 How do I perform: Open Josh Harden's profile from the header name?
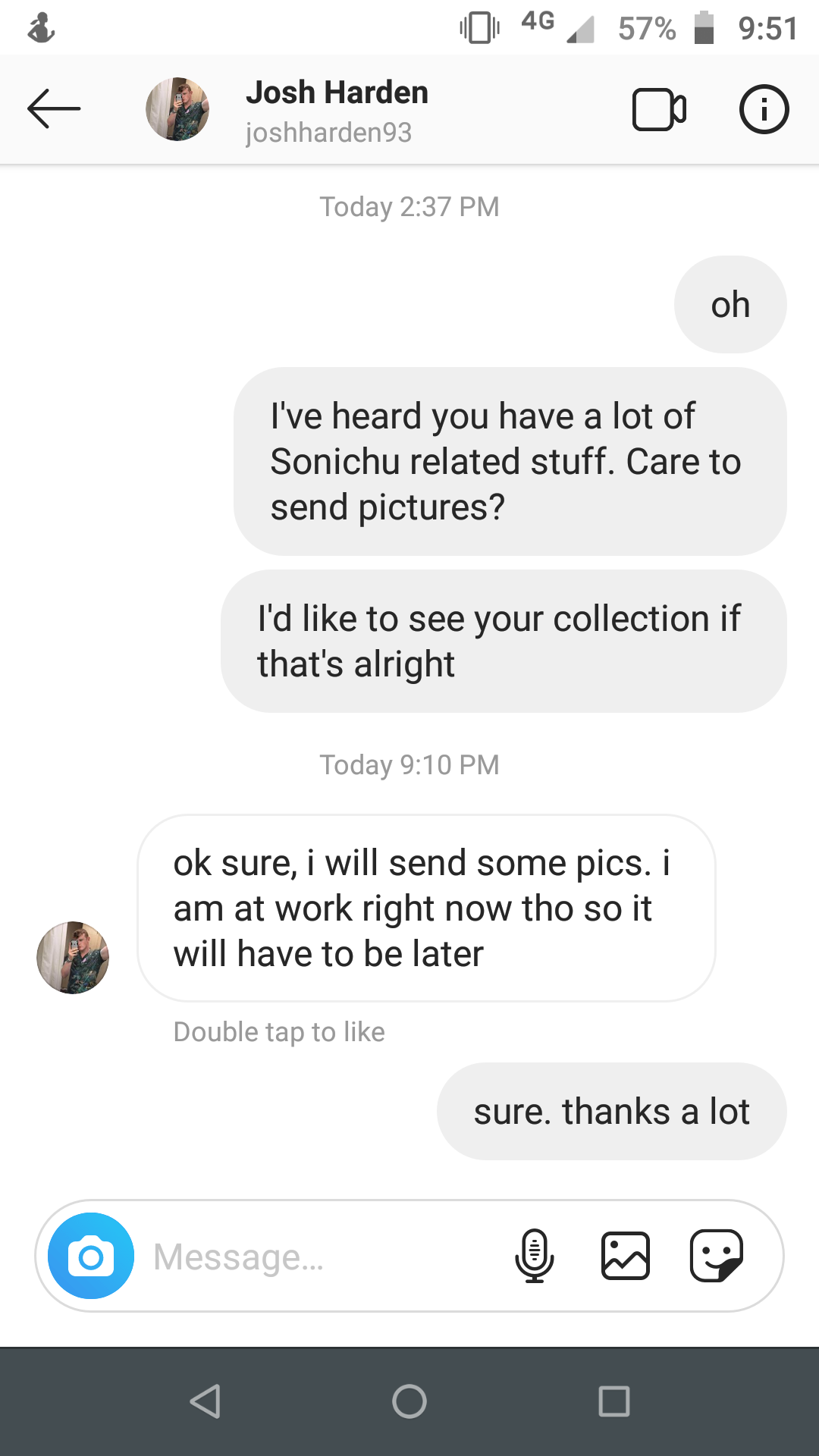(x=337, y=93)
